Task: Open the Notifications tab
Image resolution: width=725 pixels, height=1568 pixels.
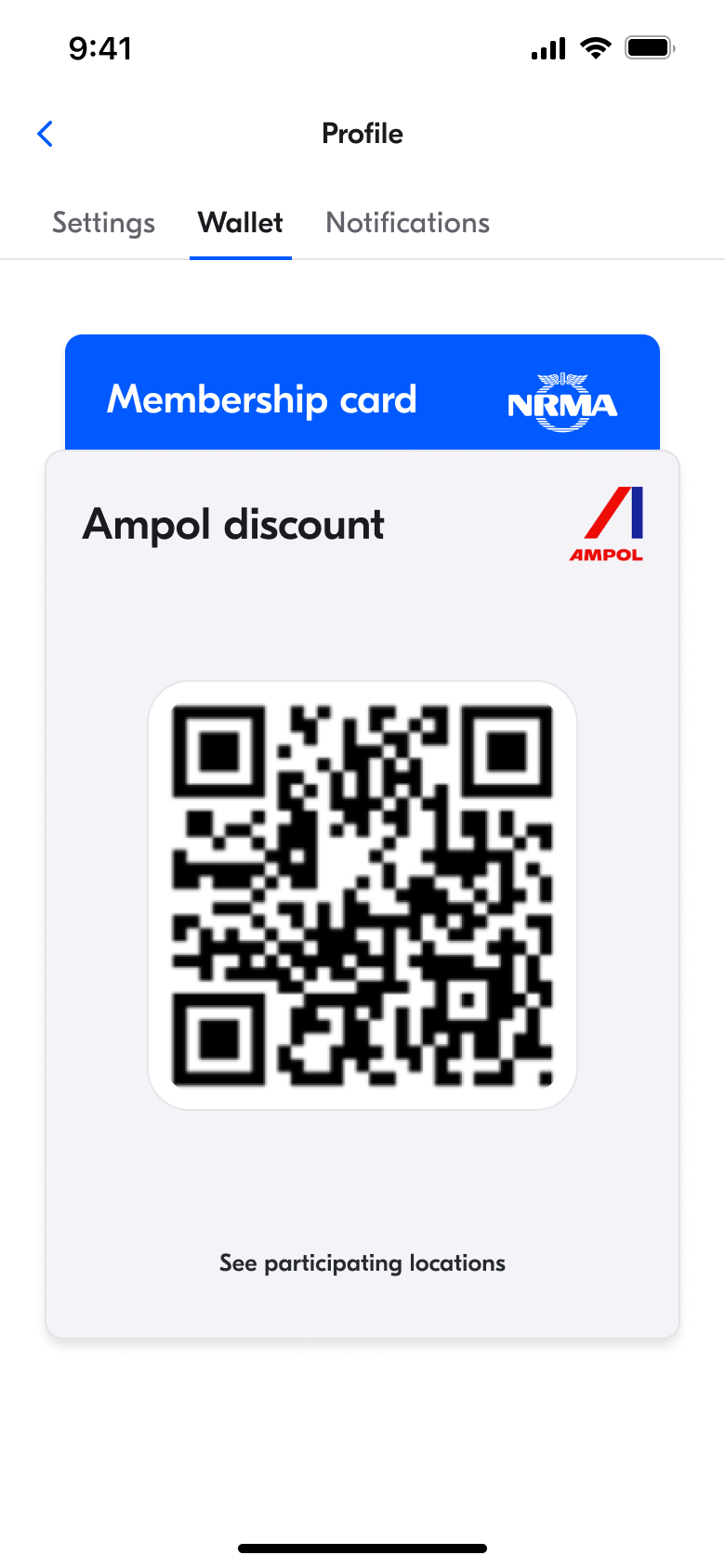Action: 407,223
